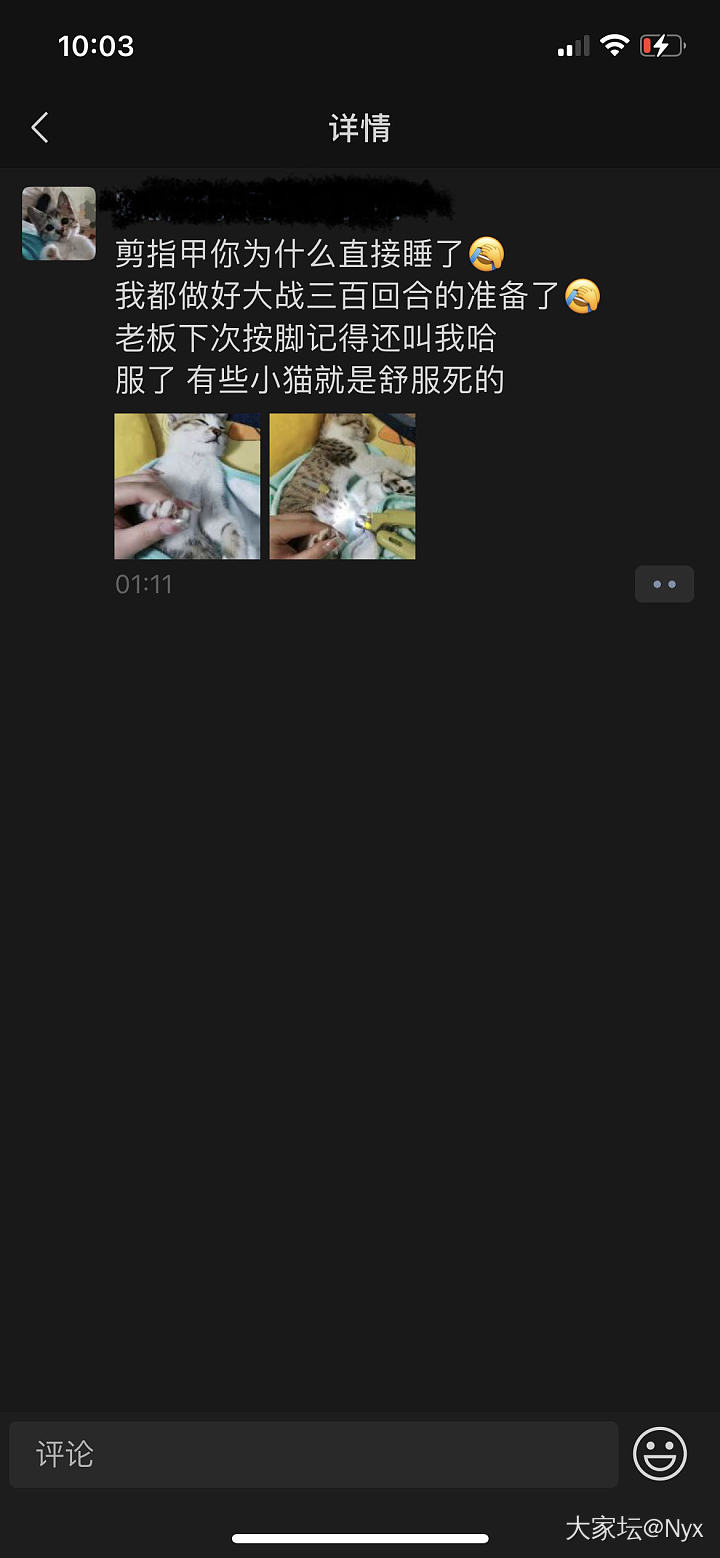
Task: Open the emoji smiley picker
Action: coord(660,1454)
